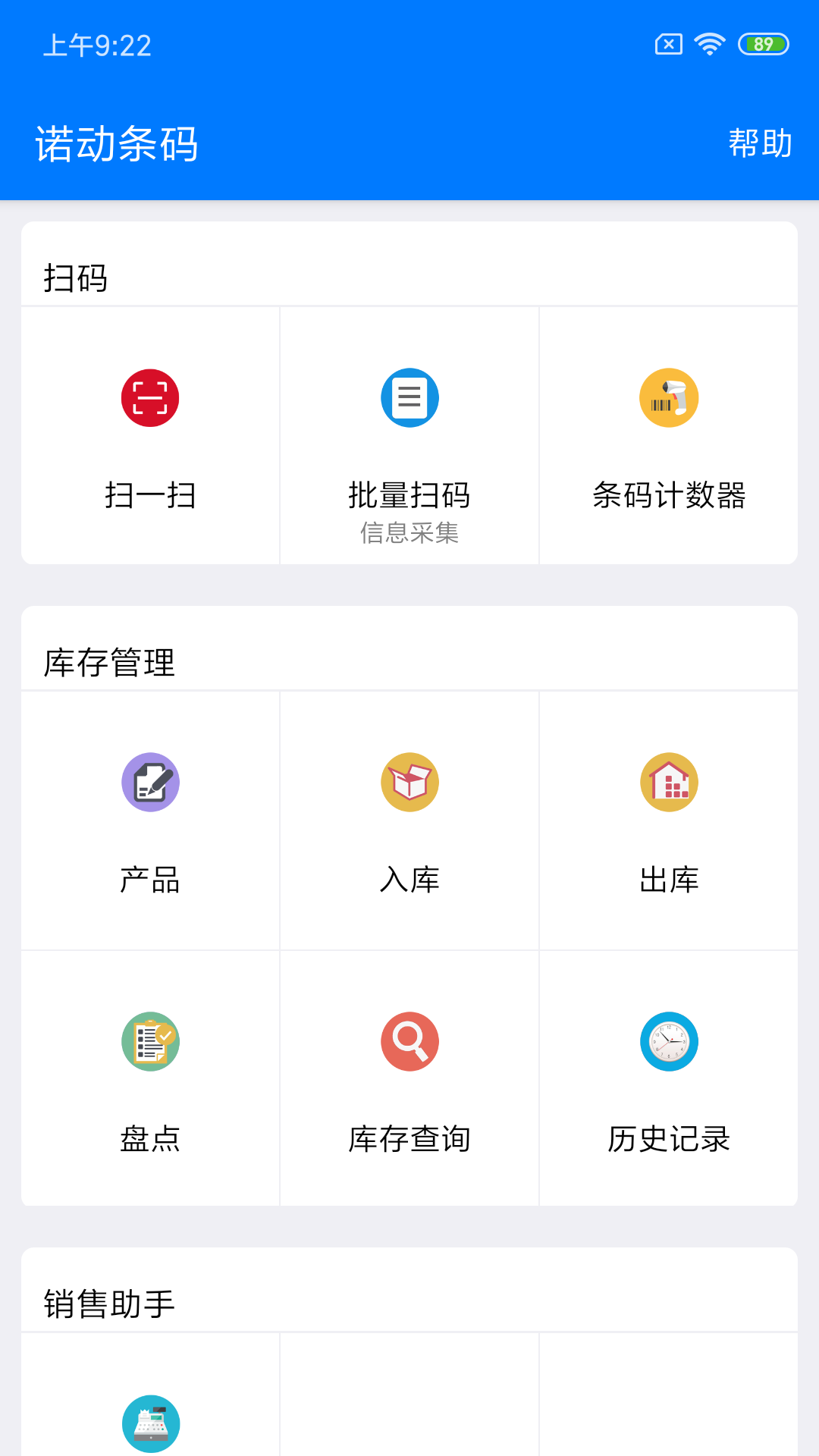Screen dimensions: 819x1456
Task: Open the 批量扫码 batch scan icon
Action: (x=409, y=397)
